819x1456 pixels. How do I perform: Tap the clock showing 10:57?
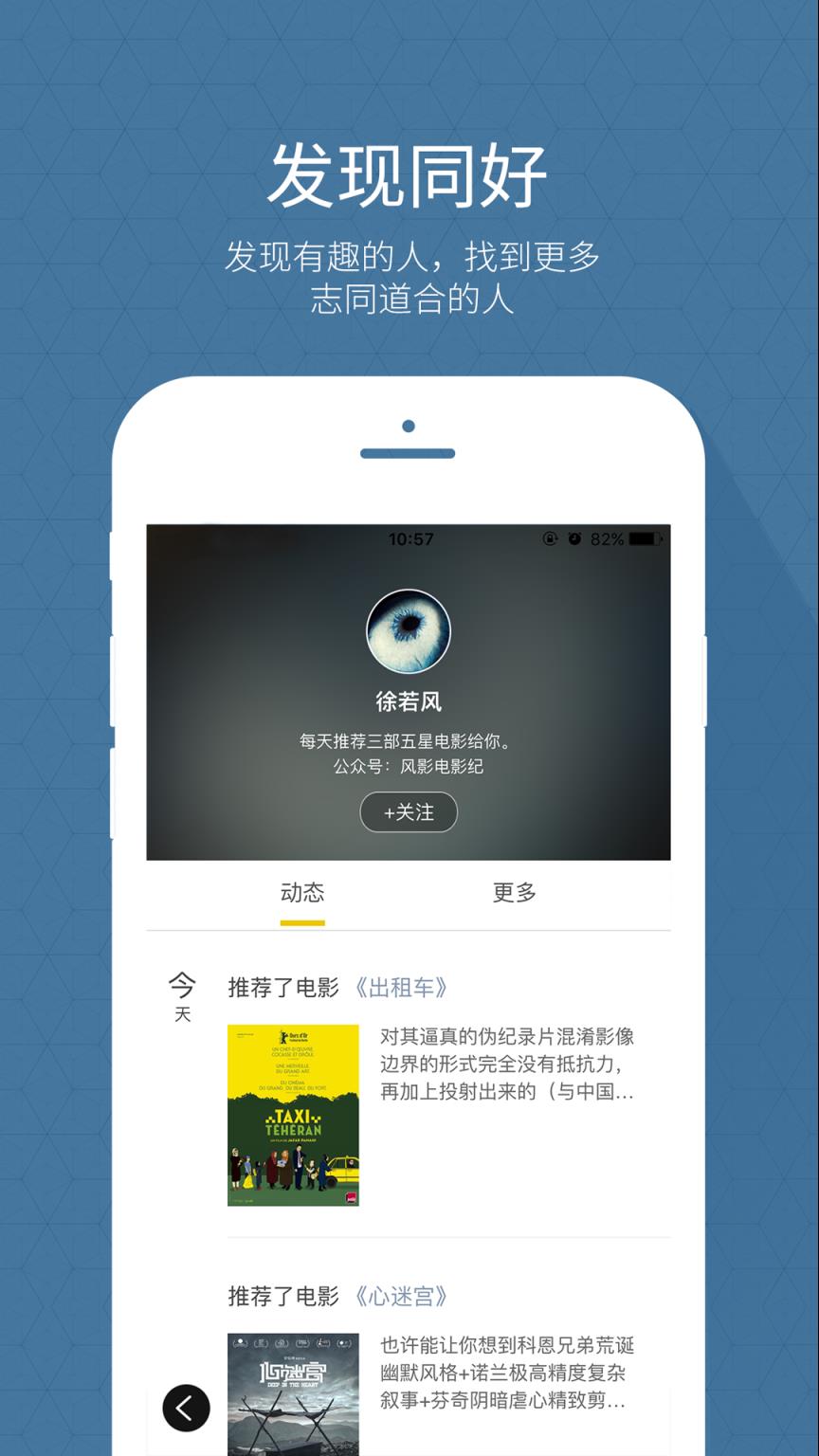coord(408,540)
